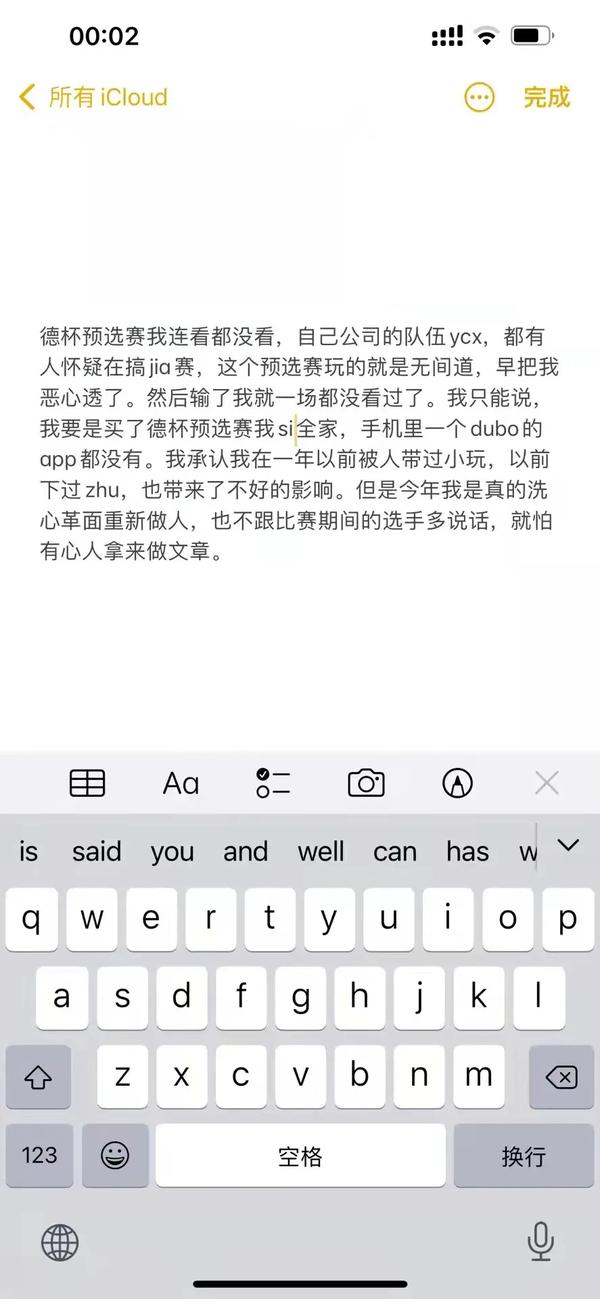600x1299 pixels.
Task: Tap 完成 to finish editing
Action: point(546,97)
